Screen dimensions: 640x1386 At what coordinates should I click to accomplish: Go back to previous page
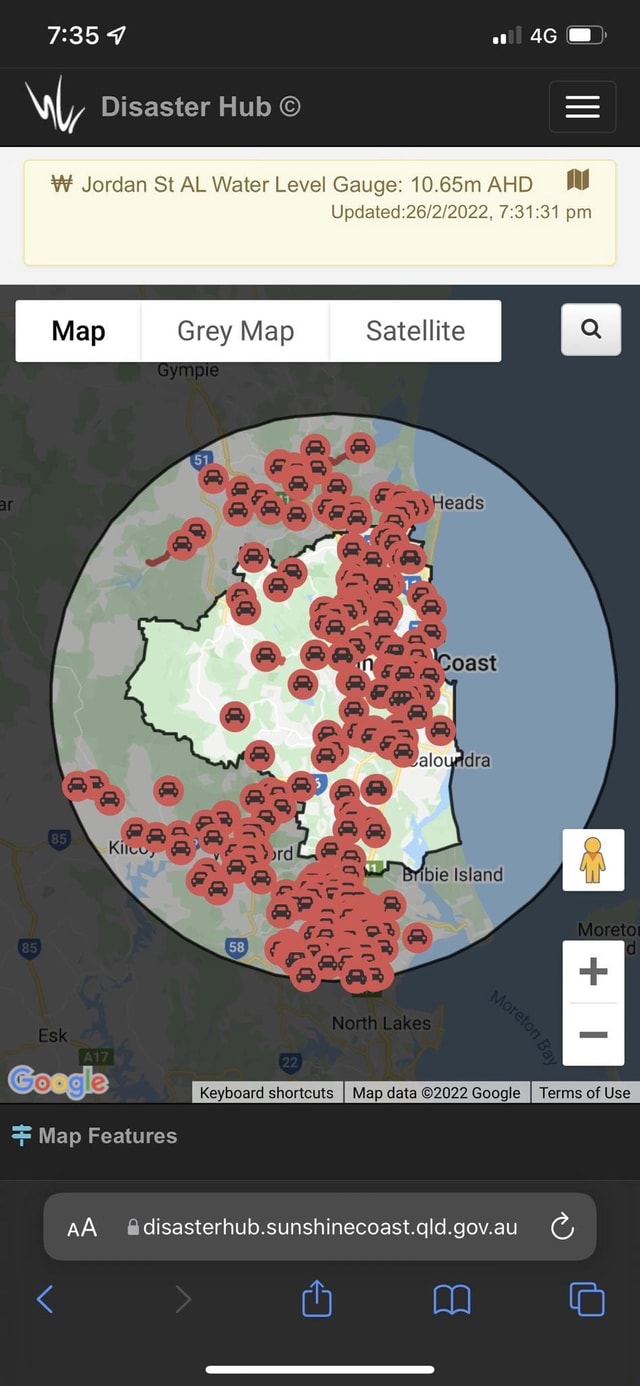[45, 1299]
